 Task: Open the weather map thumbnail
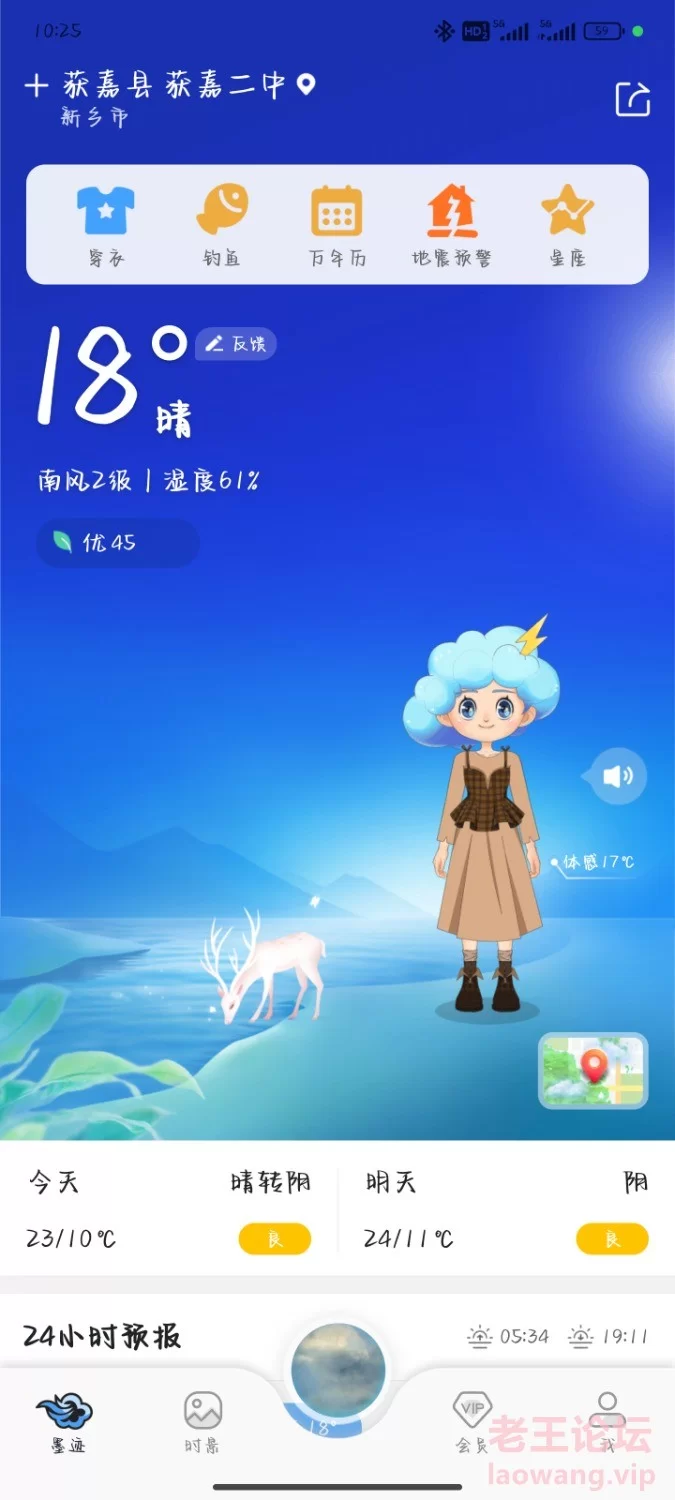pyautogui.click(x=593, y=1071)
